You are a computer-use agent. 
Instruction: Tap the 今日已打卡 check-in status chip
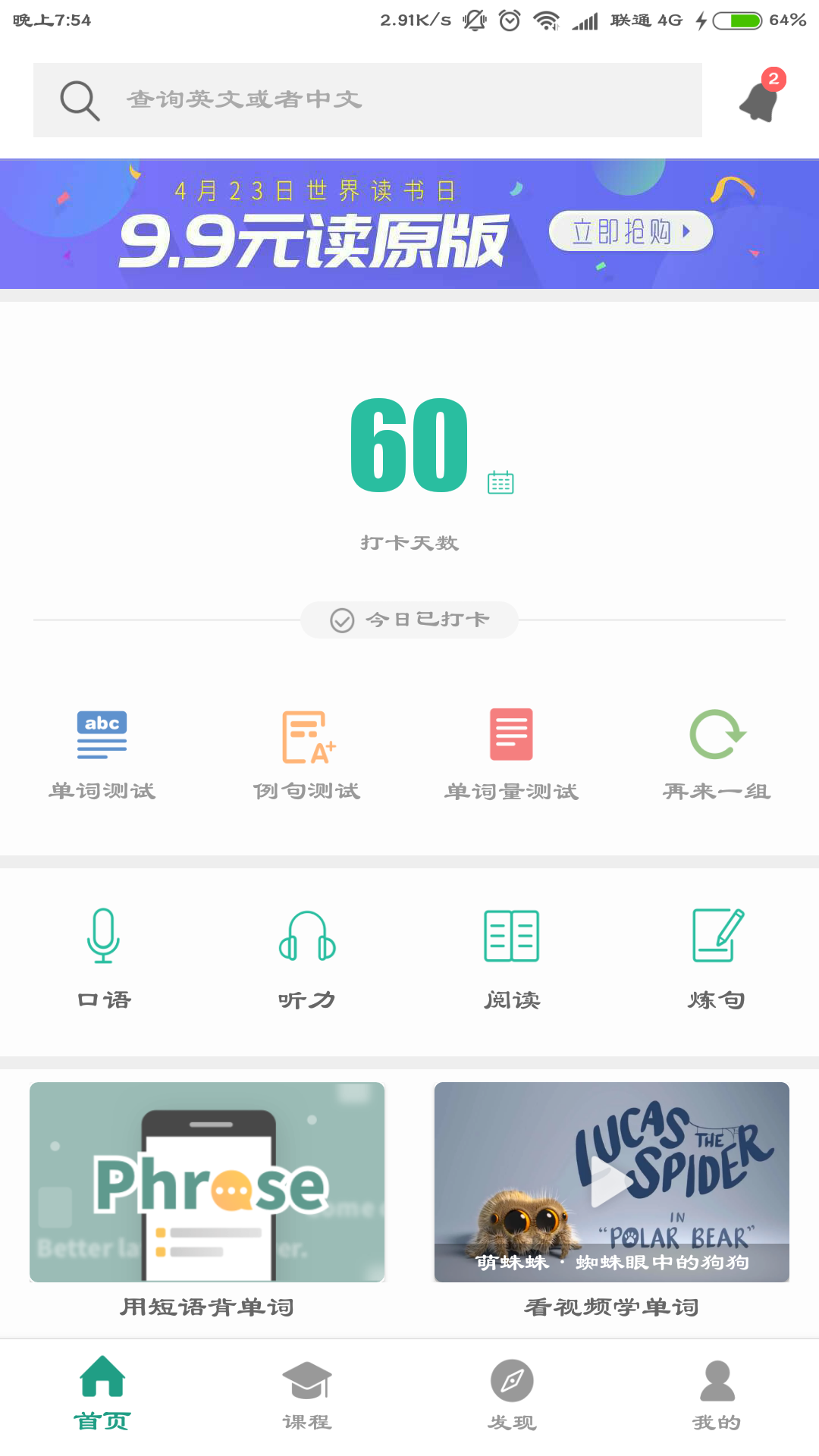pos(409,620)
